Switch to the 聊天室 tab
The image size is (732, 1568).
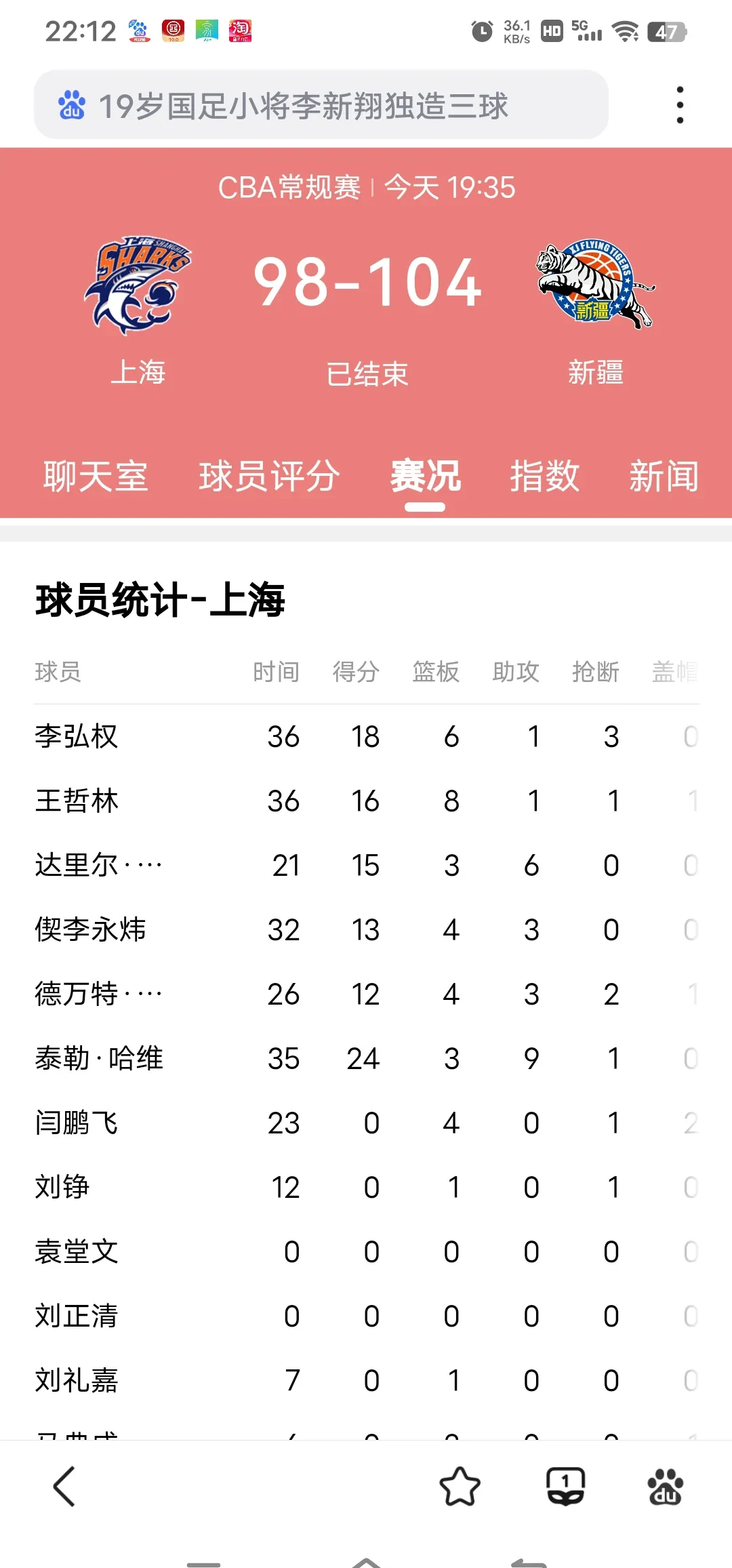point(96,476)
